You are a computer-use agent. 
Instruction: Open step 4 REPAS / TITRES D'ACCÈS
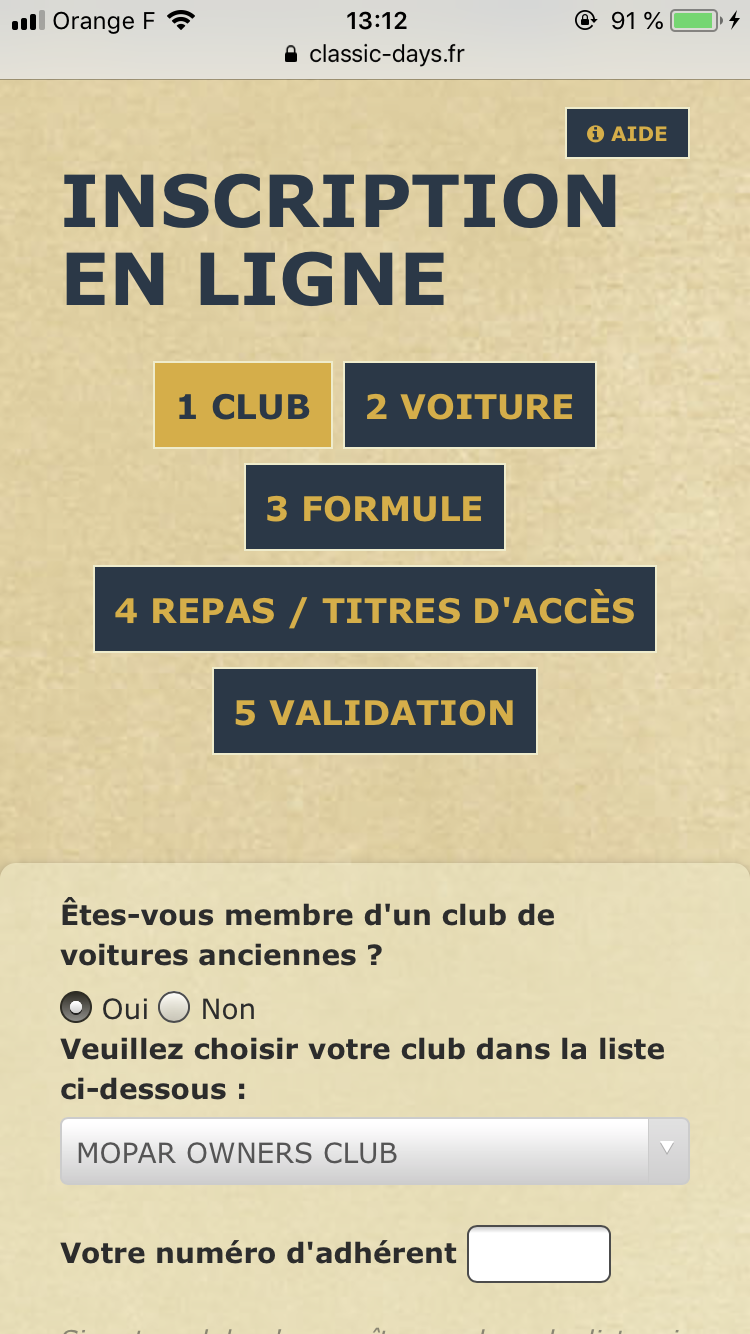375,609
